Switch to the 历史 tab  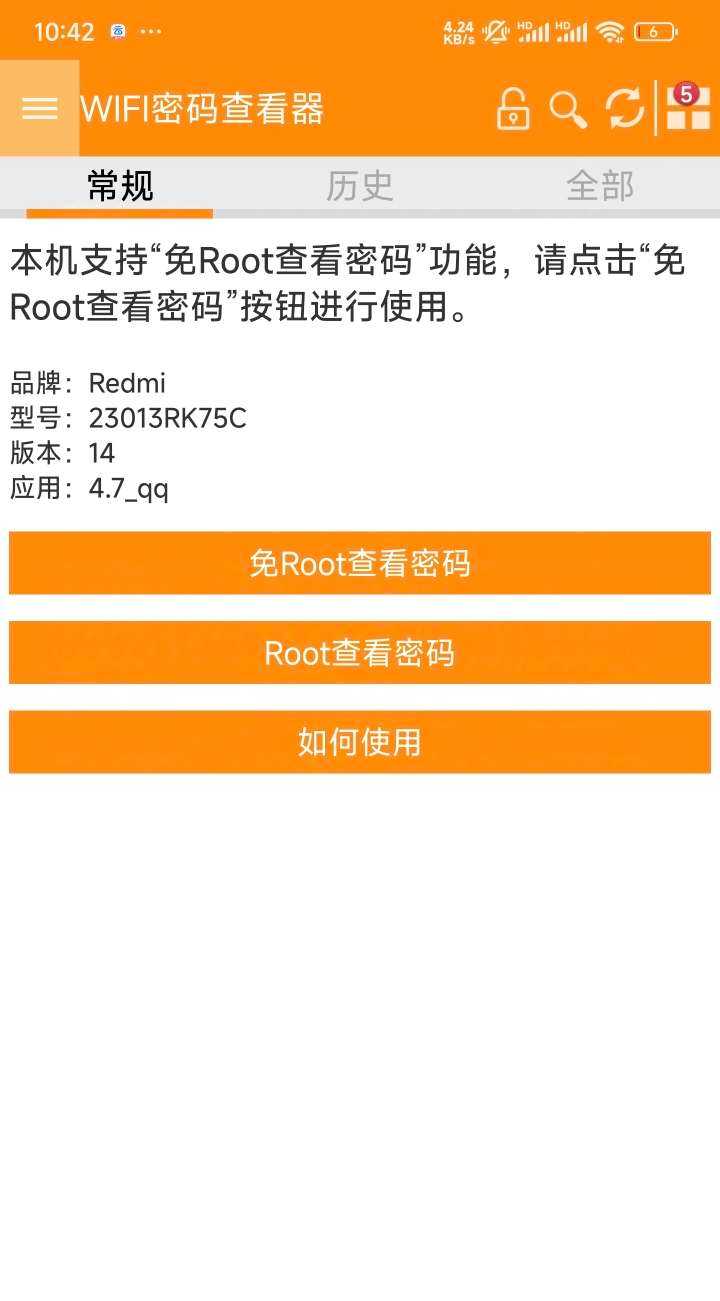(360, 187)
